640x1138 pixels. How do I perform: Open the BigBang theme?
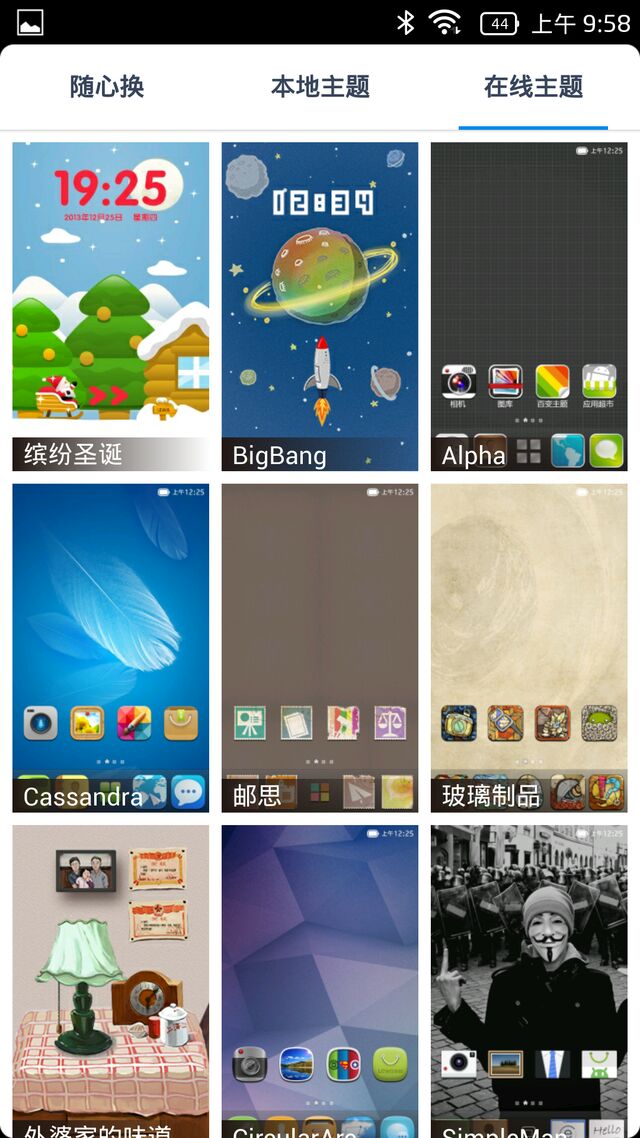[x=320, y=306]
